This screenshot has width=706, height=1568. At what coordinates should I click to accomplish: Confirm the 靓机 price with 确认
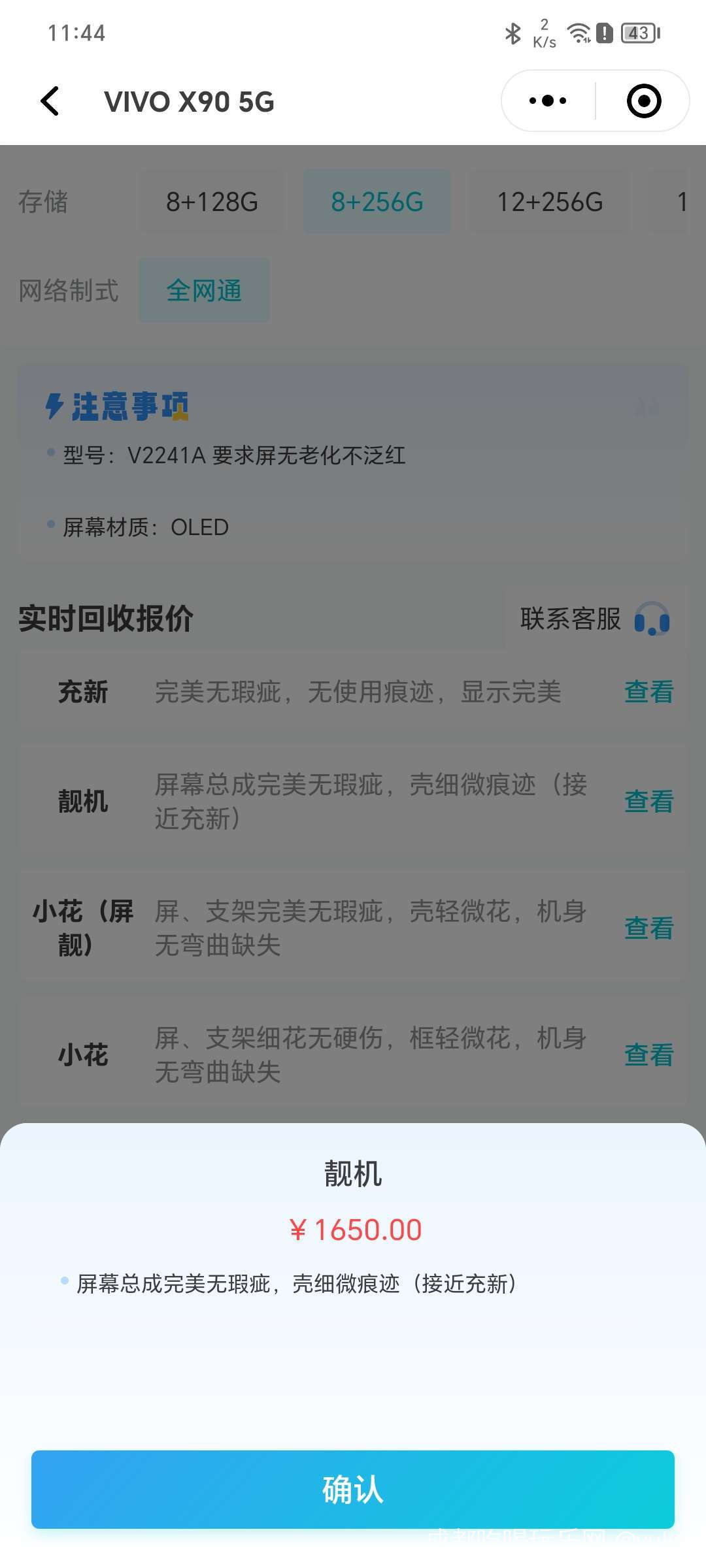coord(353,1489)
